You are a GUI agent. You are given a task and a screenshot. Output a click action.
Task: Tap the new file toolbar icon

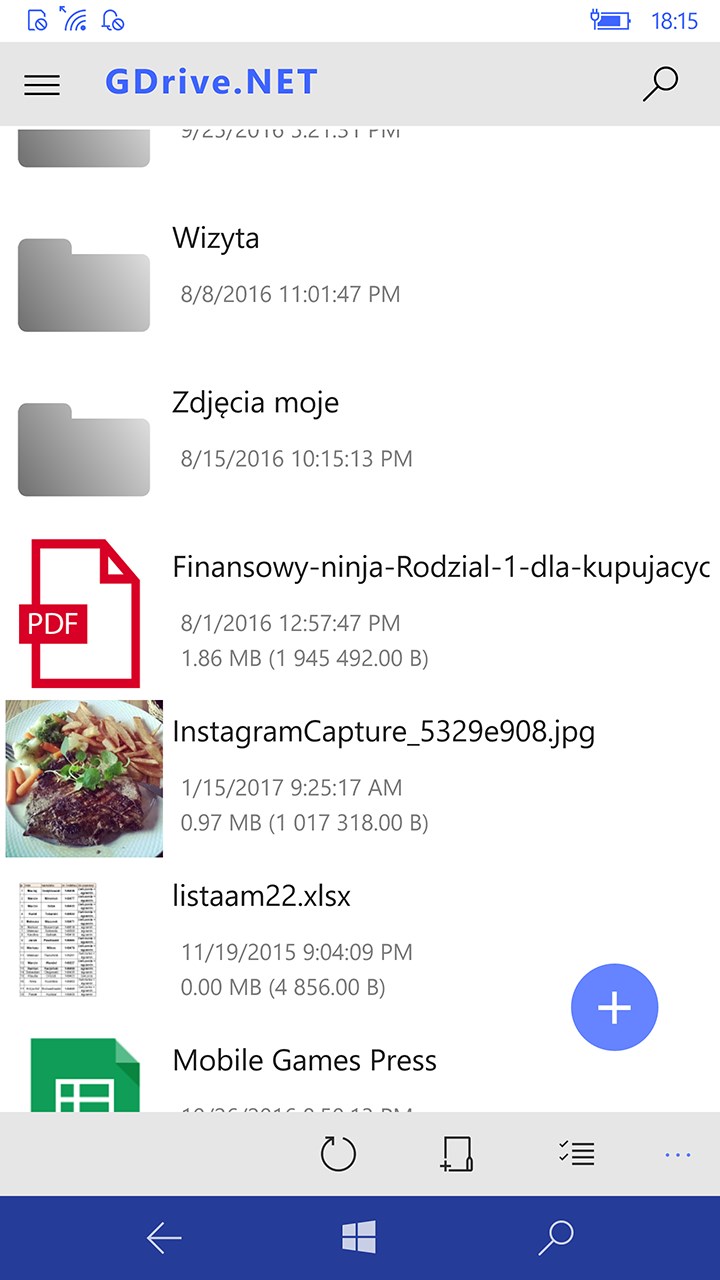[457, 1154]
